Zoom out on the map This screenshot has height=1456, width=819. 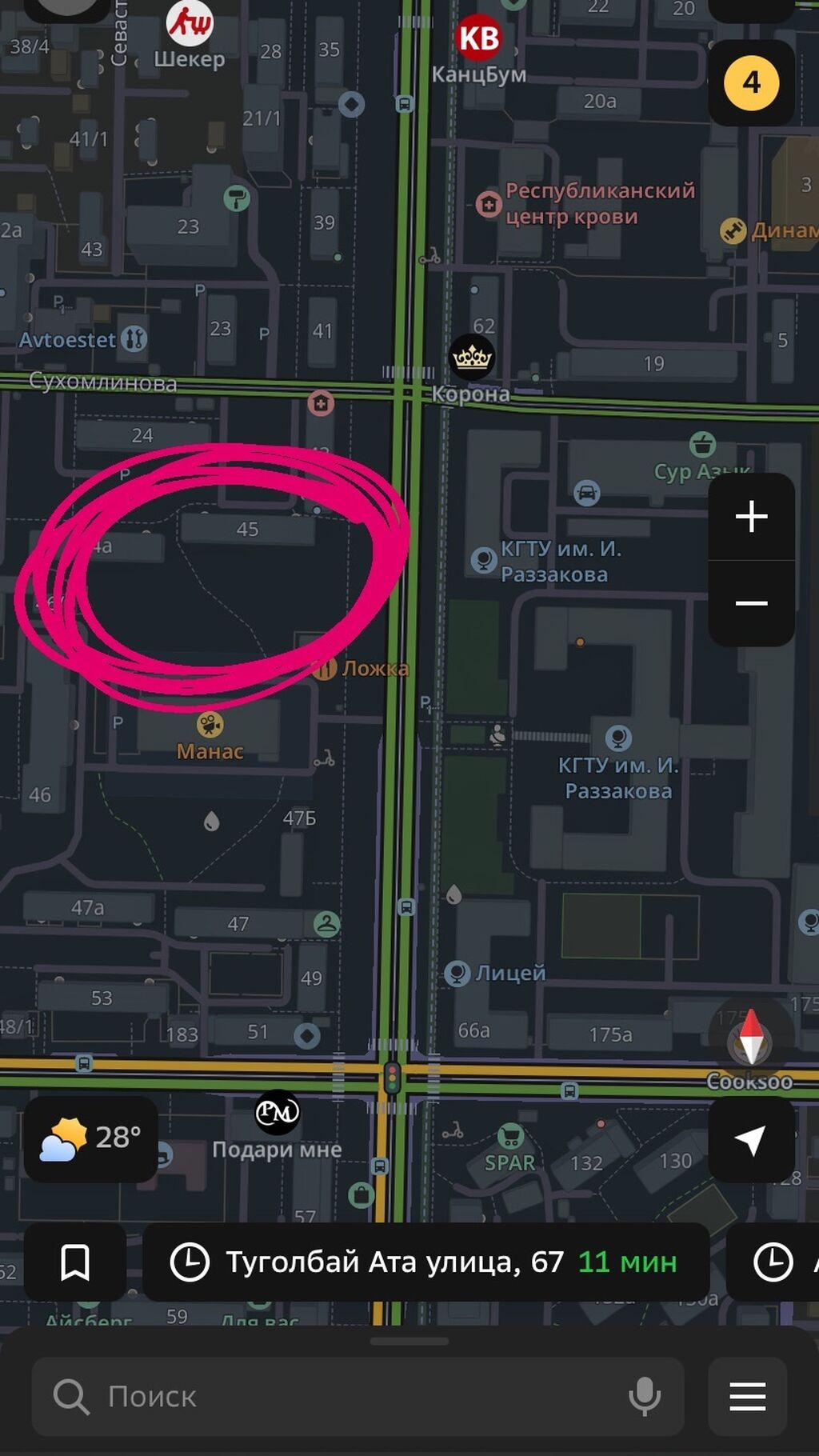click(751, 603)
